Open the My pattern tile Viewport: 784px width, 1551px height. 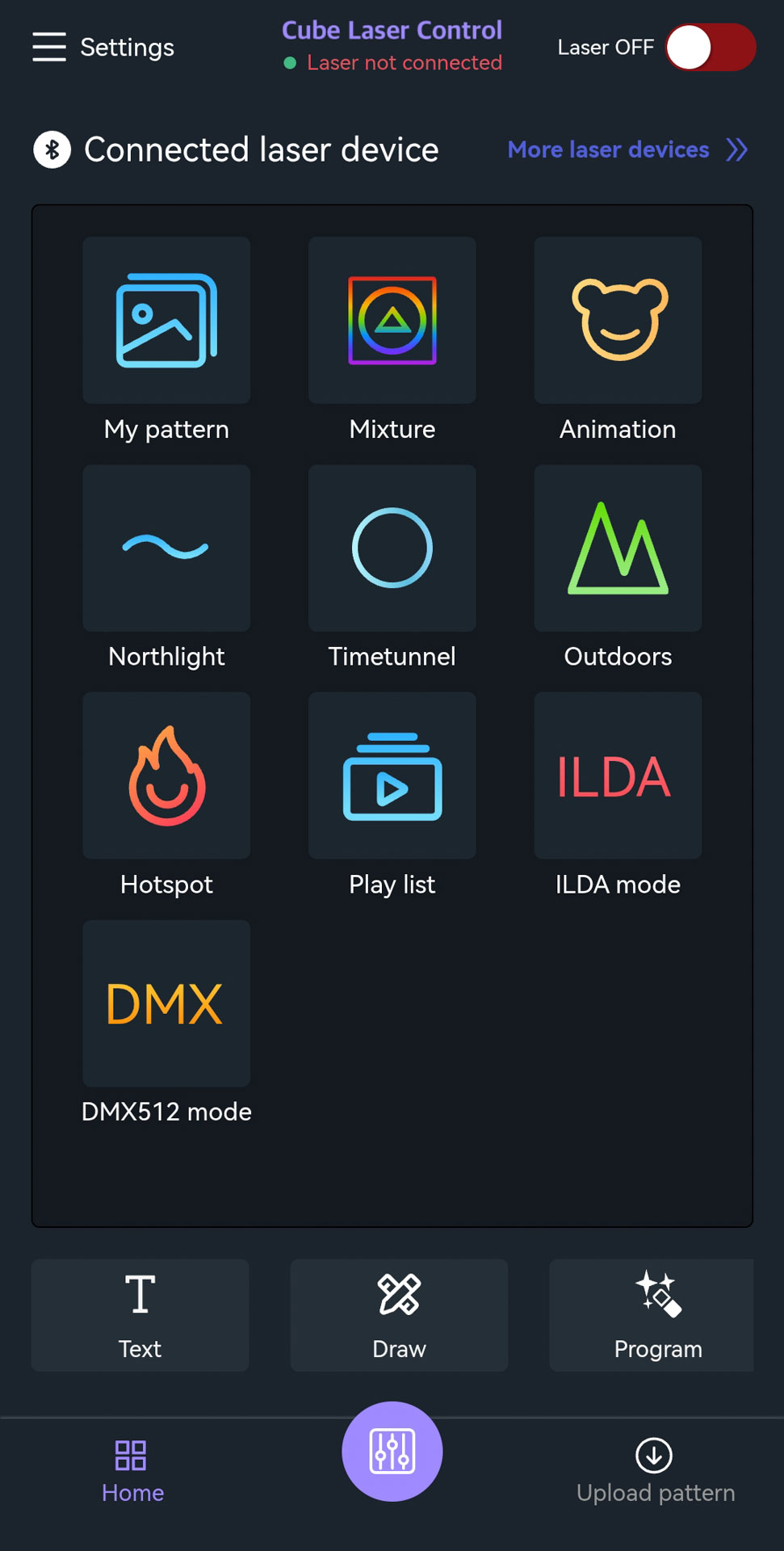(x=166, y=321)
